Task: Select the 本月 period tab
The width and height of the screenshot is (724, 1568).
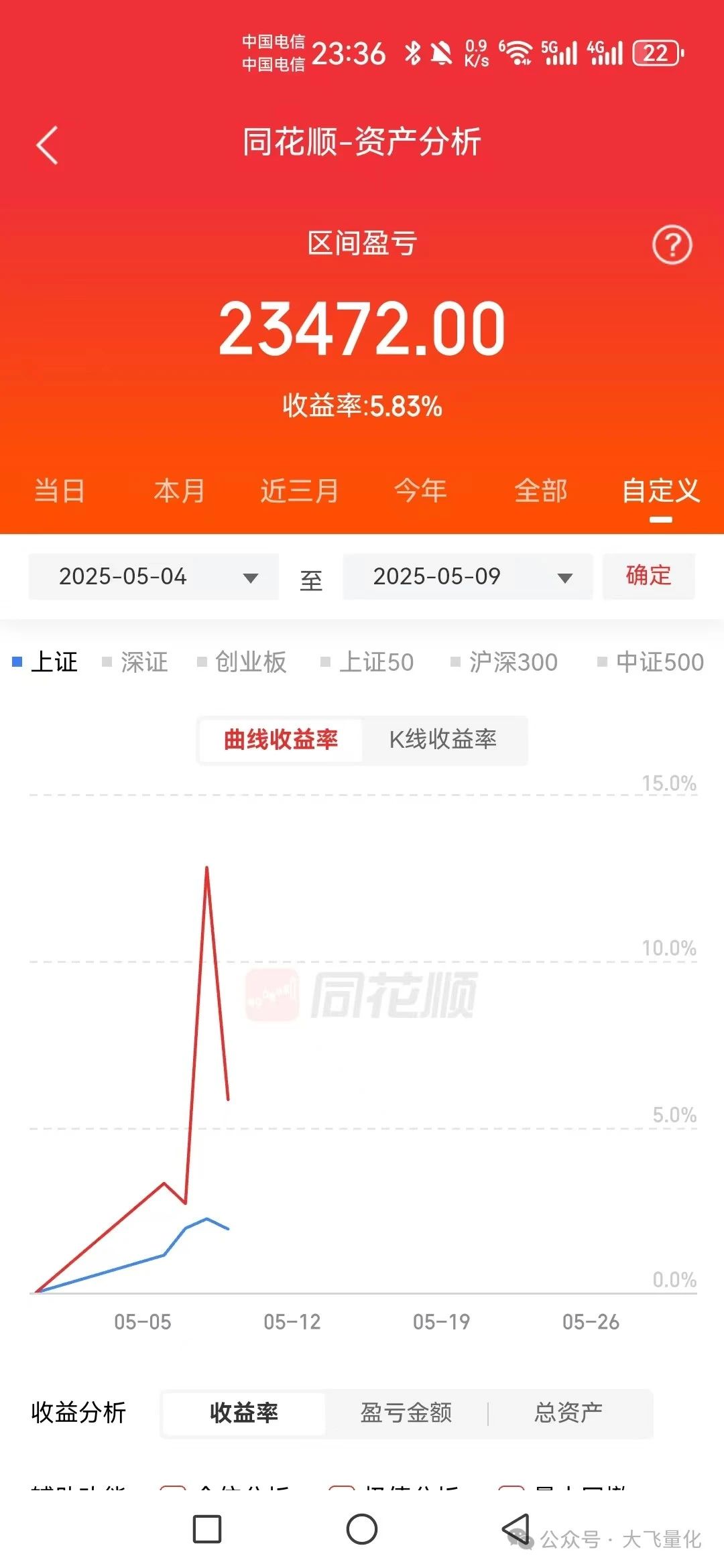Action: tap(179, 491)
